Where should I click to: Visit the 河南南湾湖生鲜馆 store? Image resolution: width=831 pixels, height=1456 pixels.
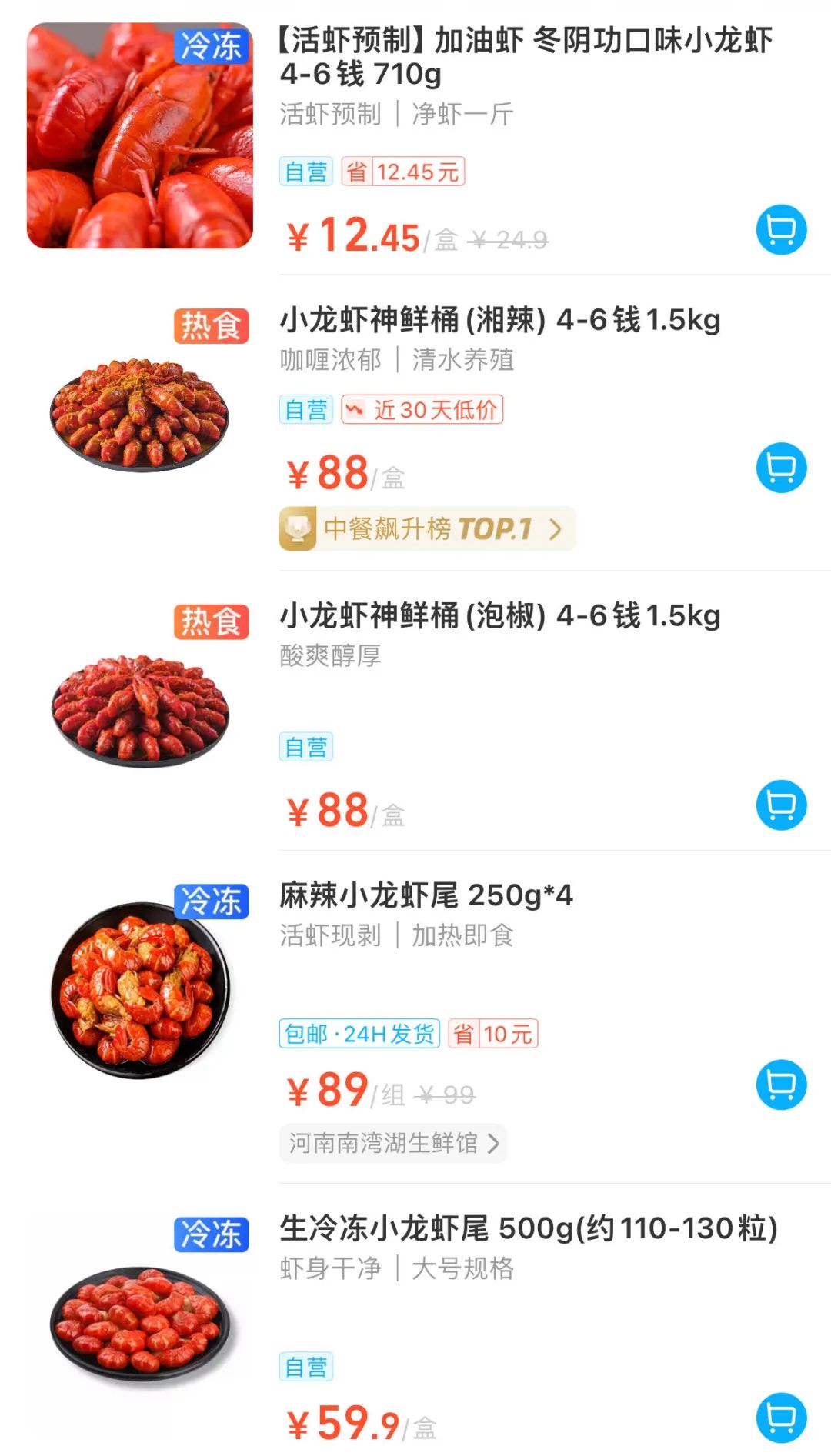tap(393, 1144)
